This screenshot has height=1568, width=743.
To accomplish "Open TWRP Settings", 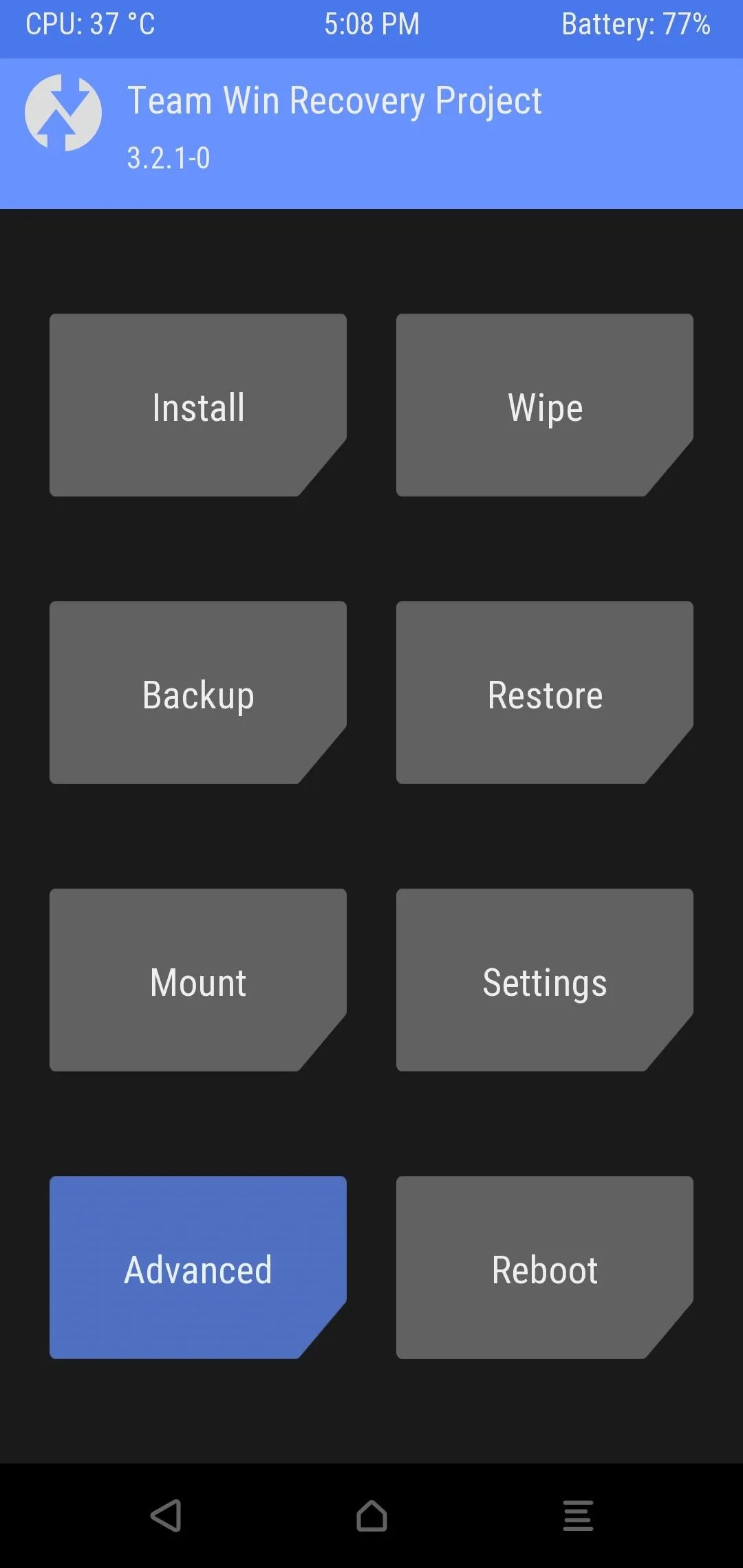I will click(545, 980).
